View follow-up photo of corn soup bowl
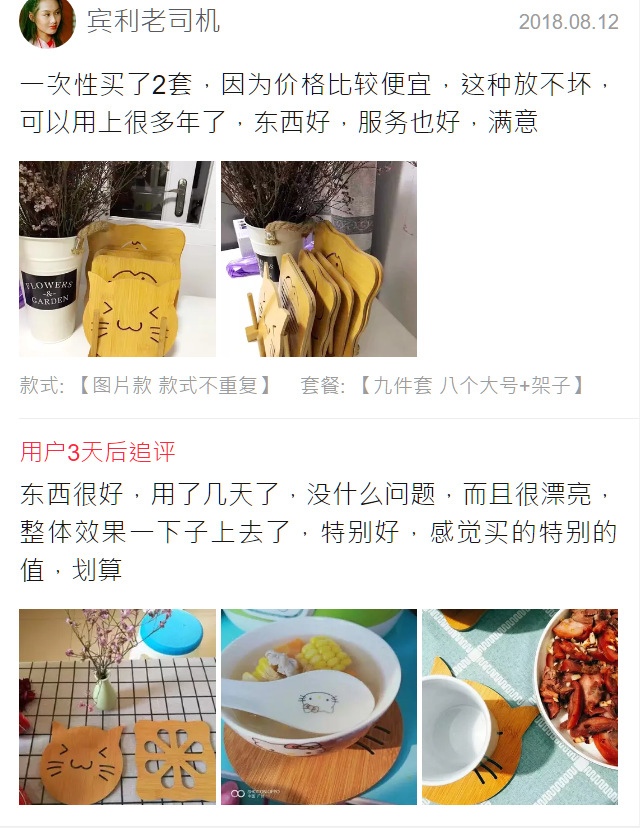The height and width of the screenshot is (828, 640). tap(319, 707)
